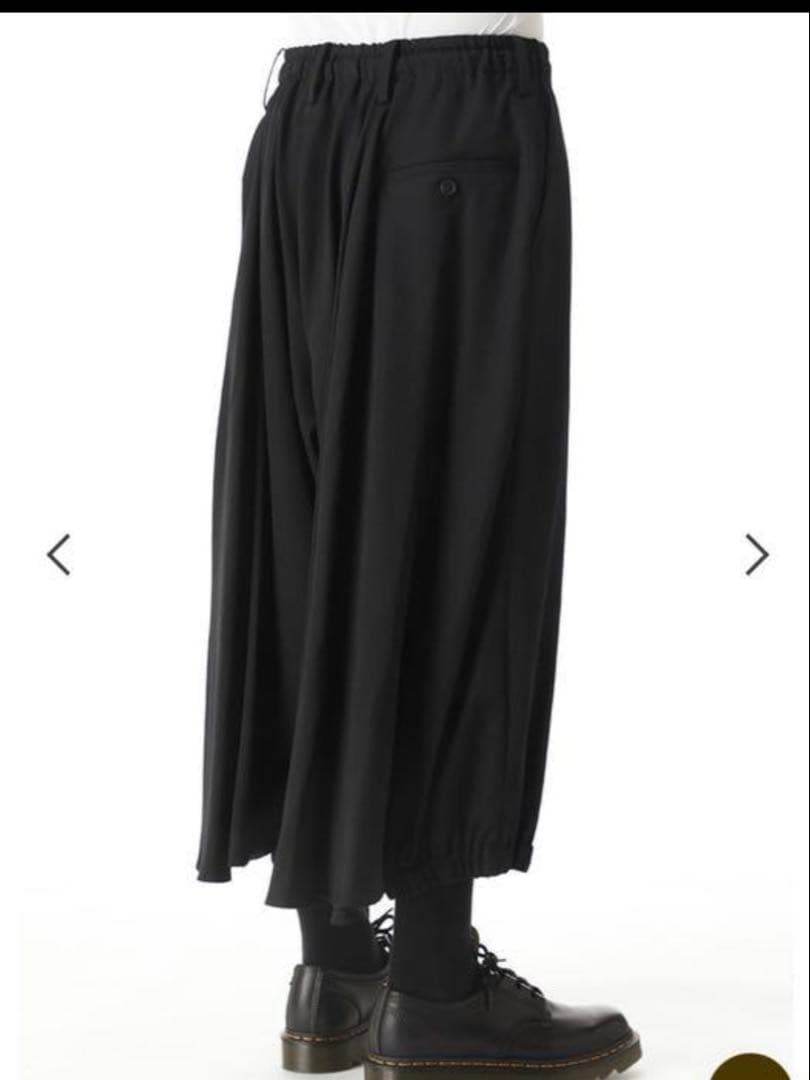Click the top black letterbox bar

pos(405,6)
